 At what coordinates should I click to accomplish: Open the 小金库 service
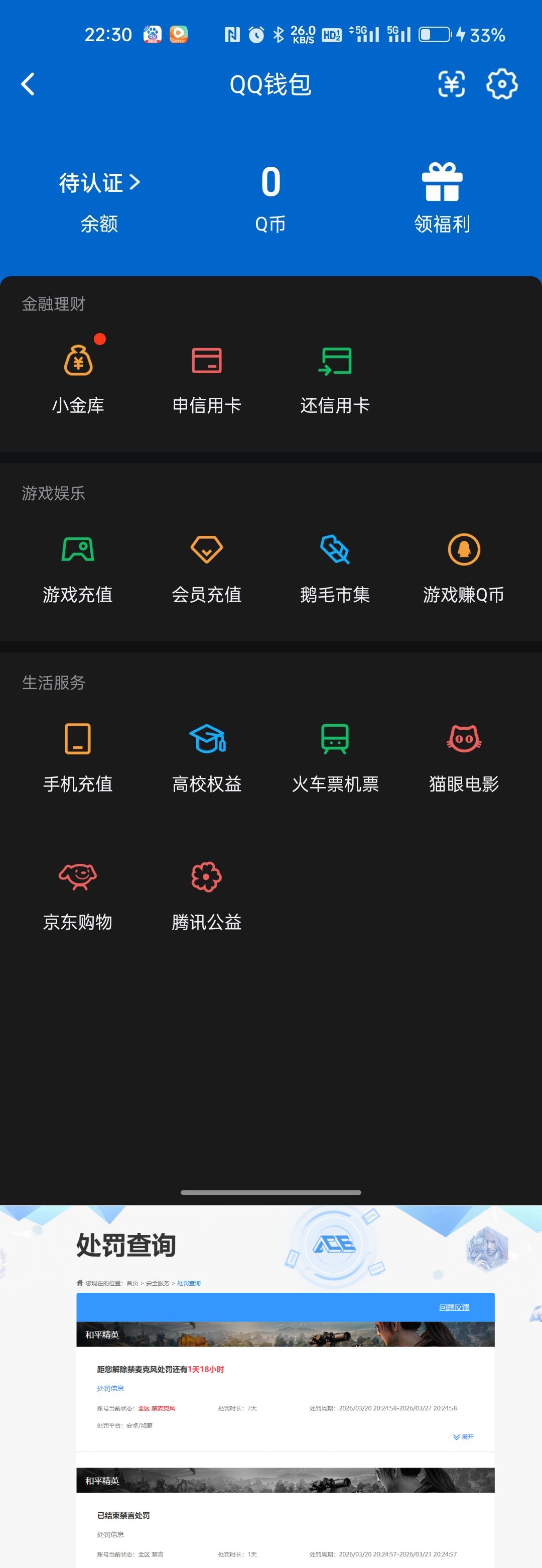pyautogui.click(x=78, y=374)
